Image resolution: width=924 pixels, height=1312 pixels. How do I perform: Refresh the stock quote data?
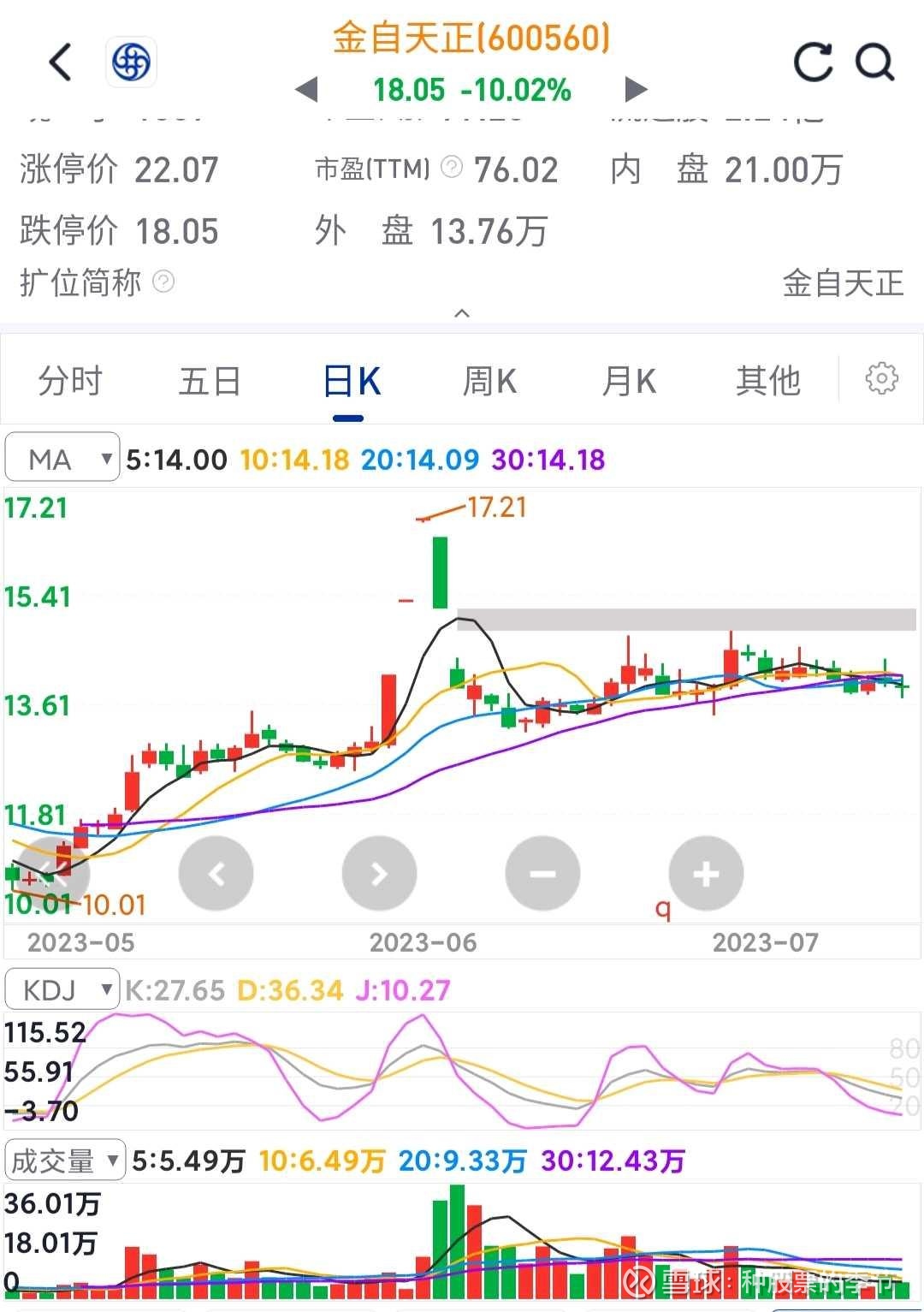click(x=812, y=62)
